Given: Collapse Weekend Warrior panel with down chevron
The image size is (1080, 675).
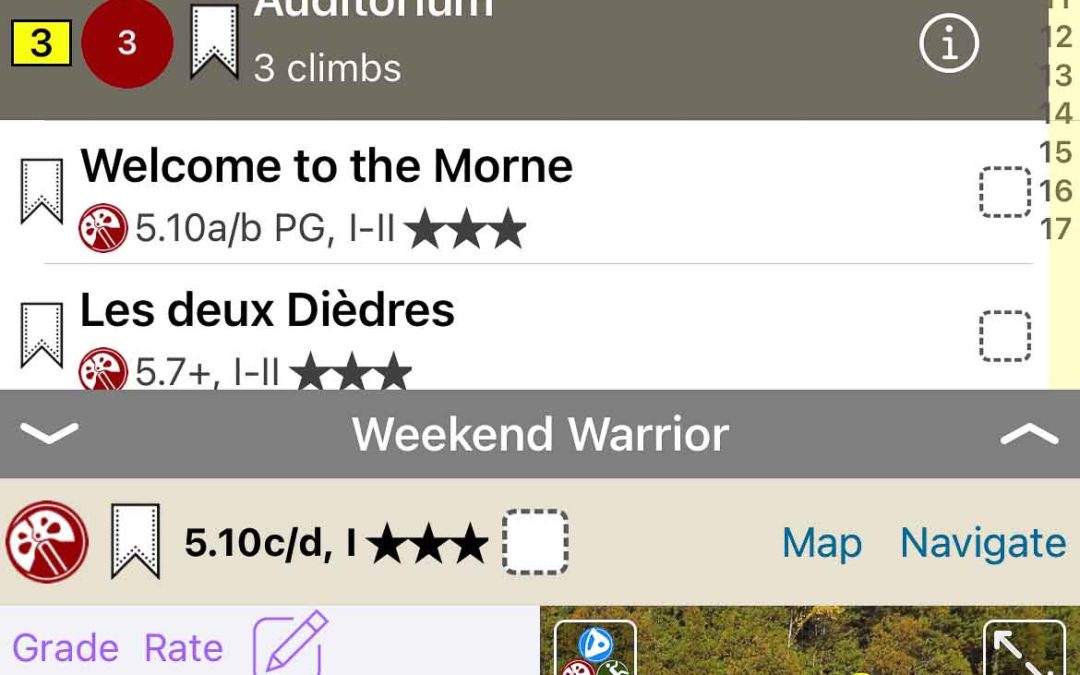Looking at the screenshot, I should coord(48,433).
